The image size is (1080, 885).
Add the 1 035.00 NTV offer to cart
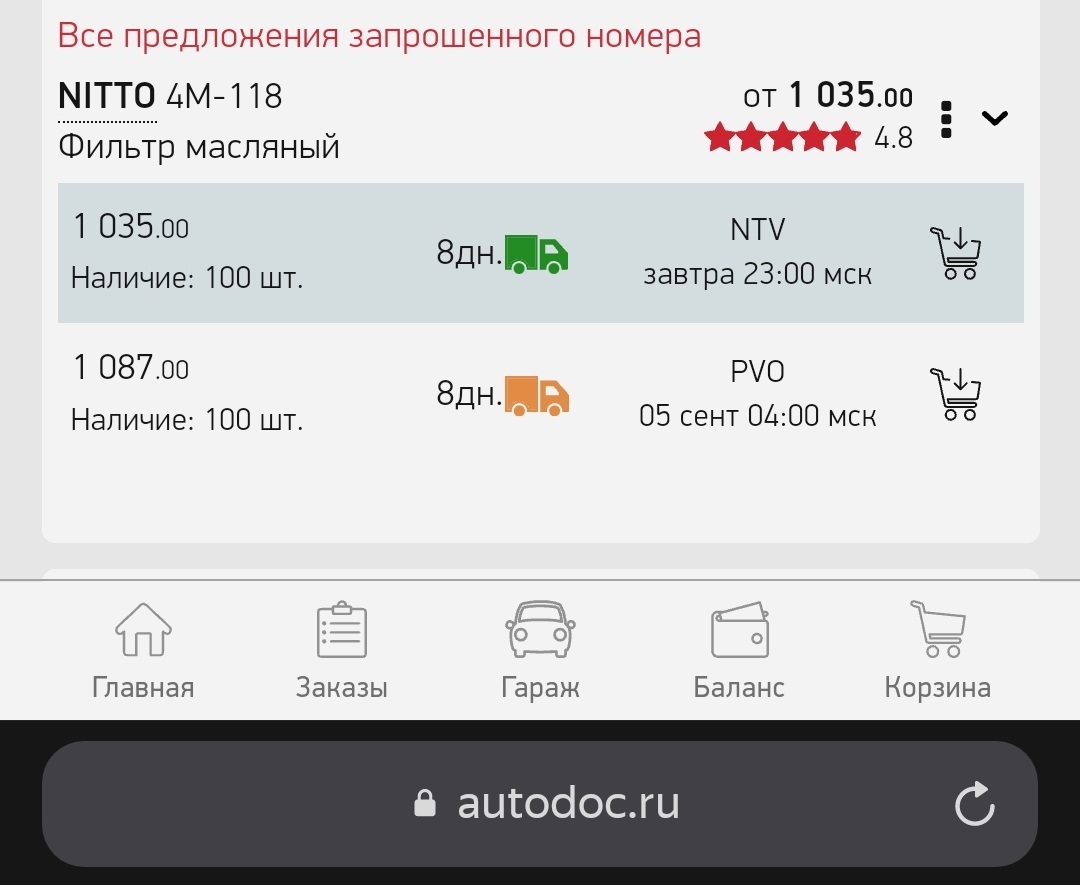955,253
